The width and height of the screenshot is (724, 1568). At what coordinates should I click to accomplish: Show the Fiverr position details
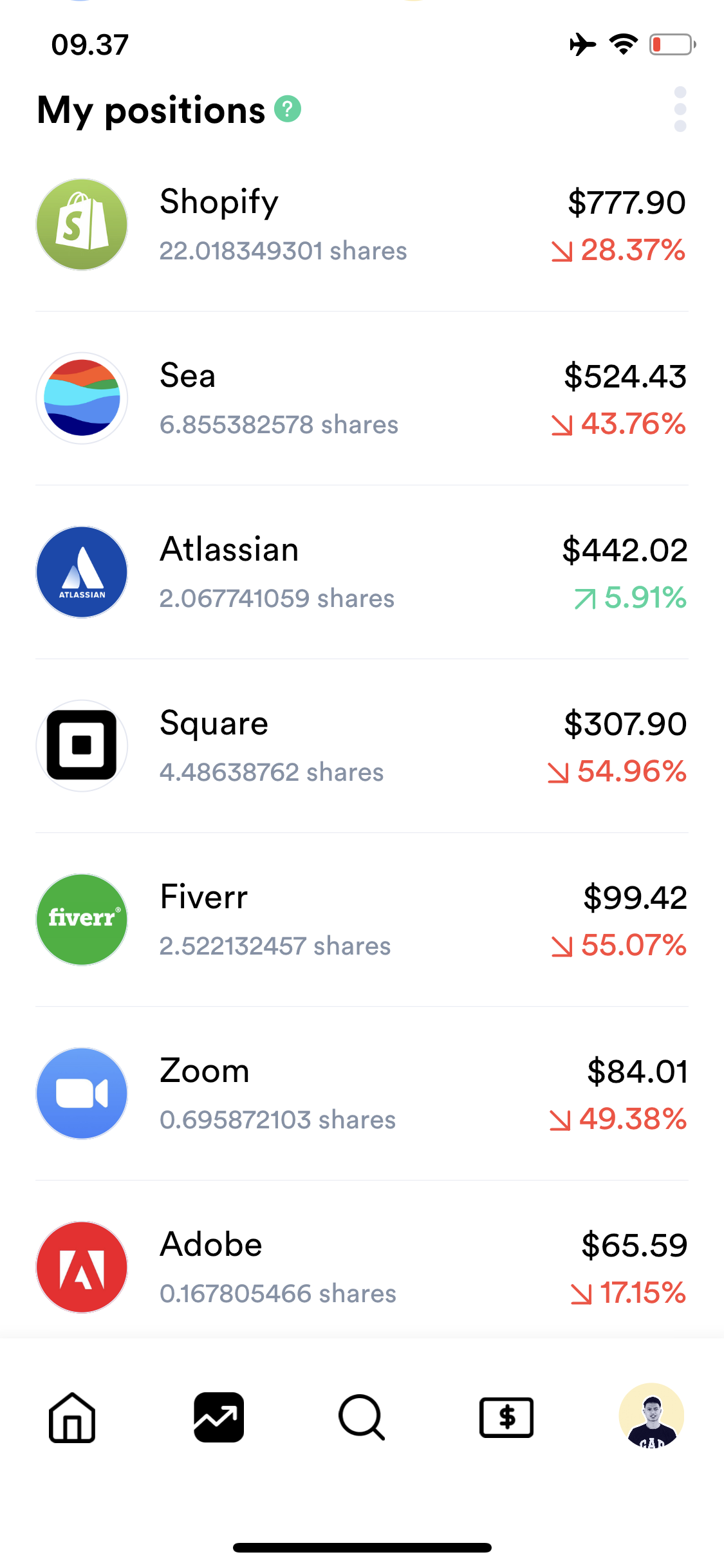[x=361, y=920]
